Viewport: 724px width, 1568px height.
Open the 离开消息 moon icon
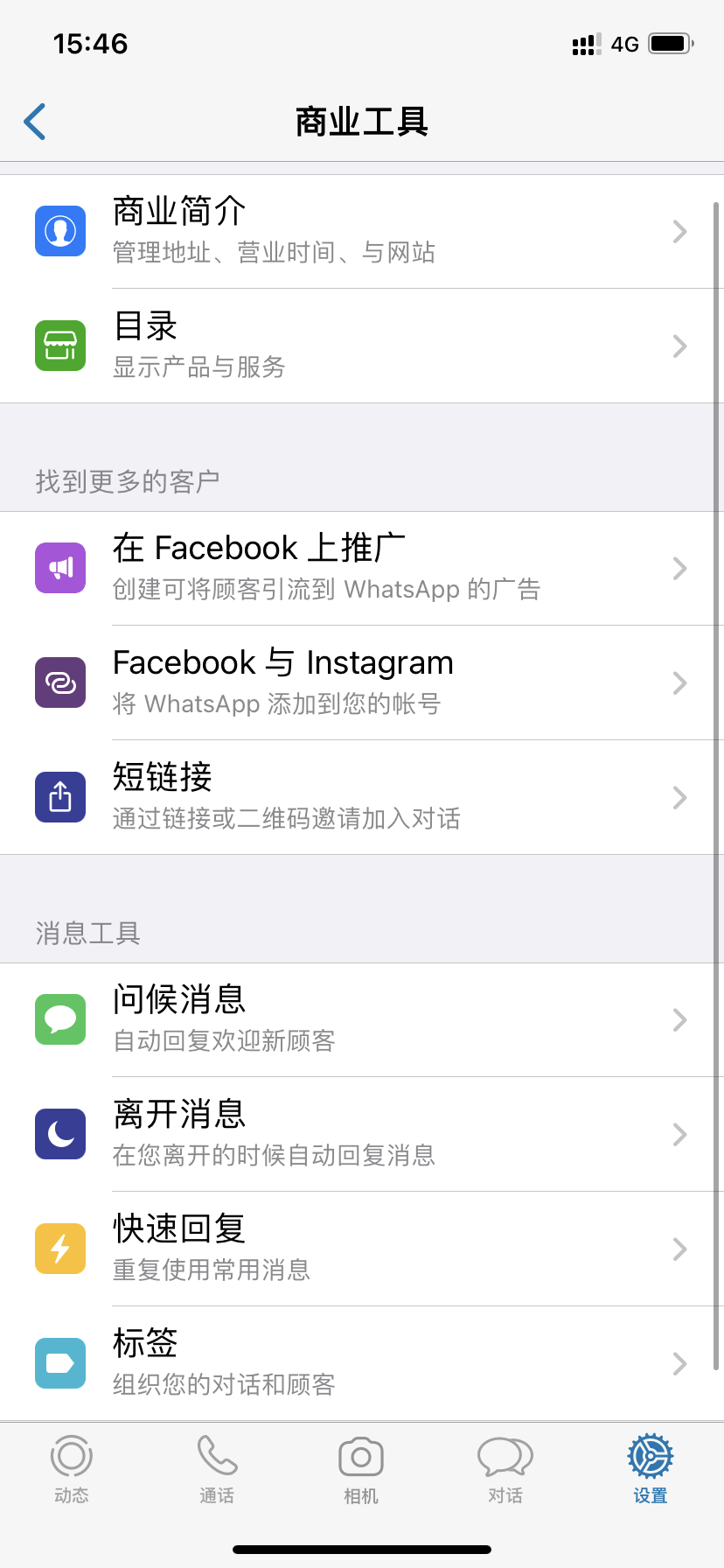point(59,1134)
